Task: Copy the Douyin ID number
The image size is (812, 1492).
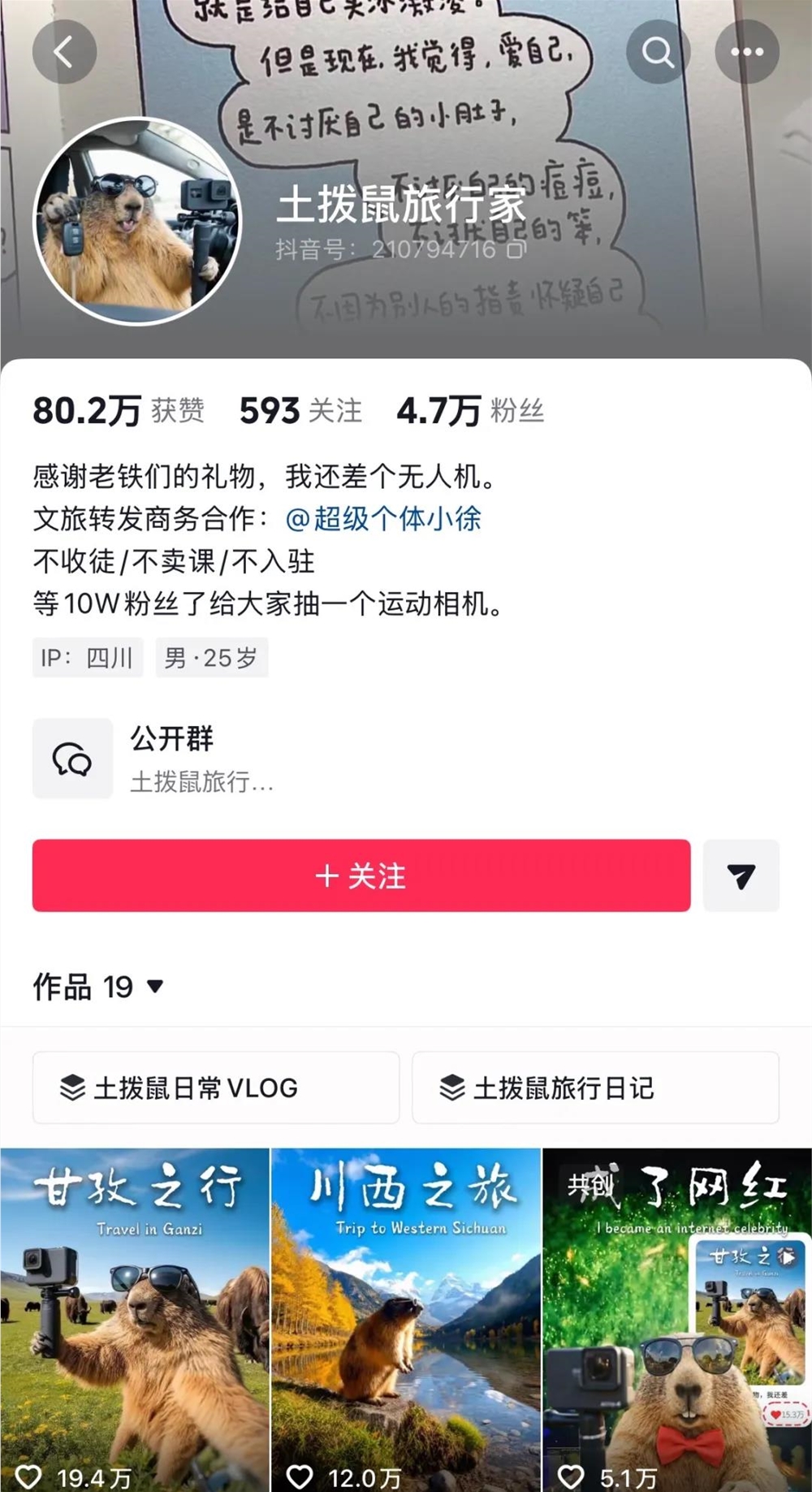Action: coord(516,249)
